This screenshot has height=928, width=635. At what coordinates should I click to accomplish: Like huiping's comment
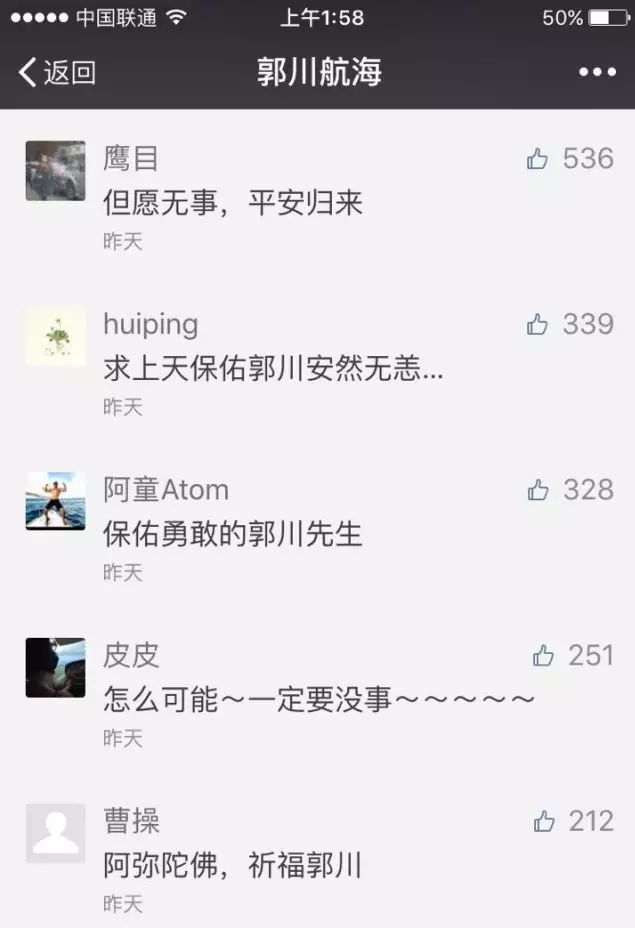[x=538, y=324]
